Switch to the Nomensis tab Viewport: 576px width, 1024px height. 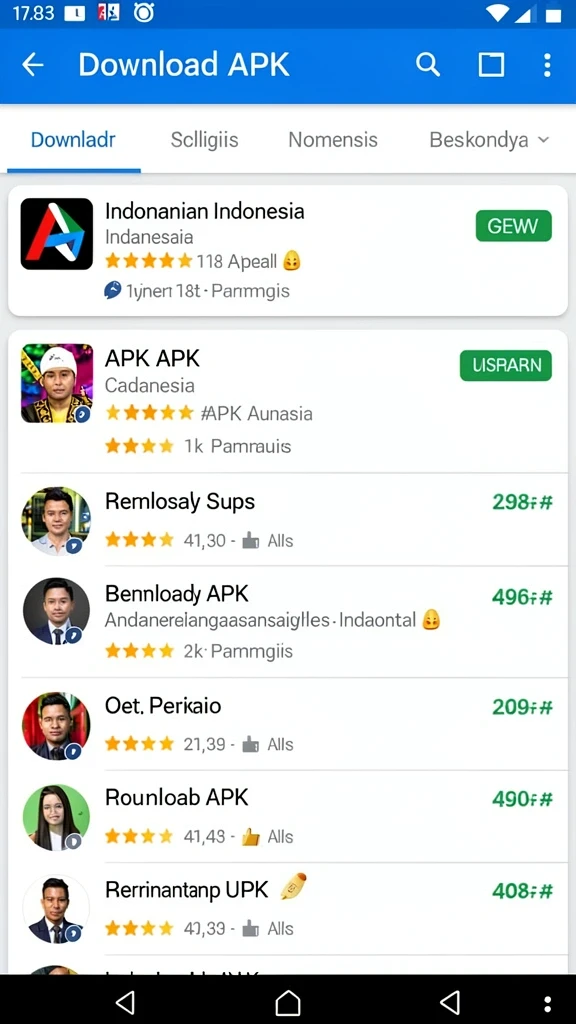(x=333, y=140)
